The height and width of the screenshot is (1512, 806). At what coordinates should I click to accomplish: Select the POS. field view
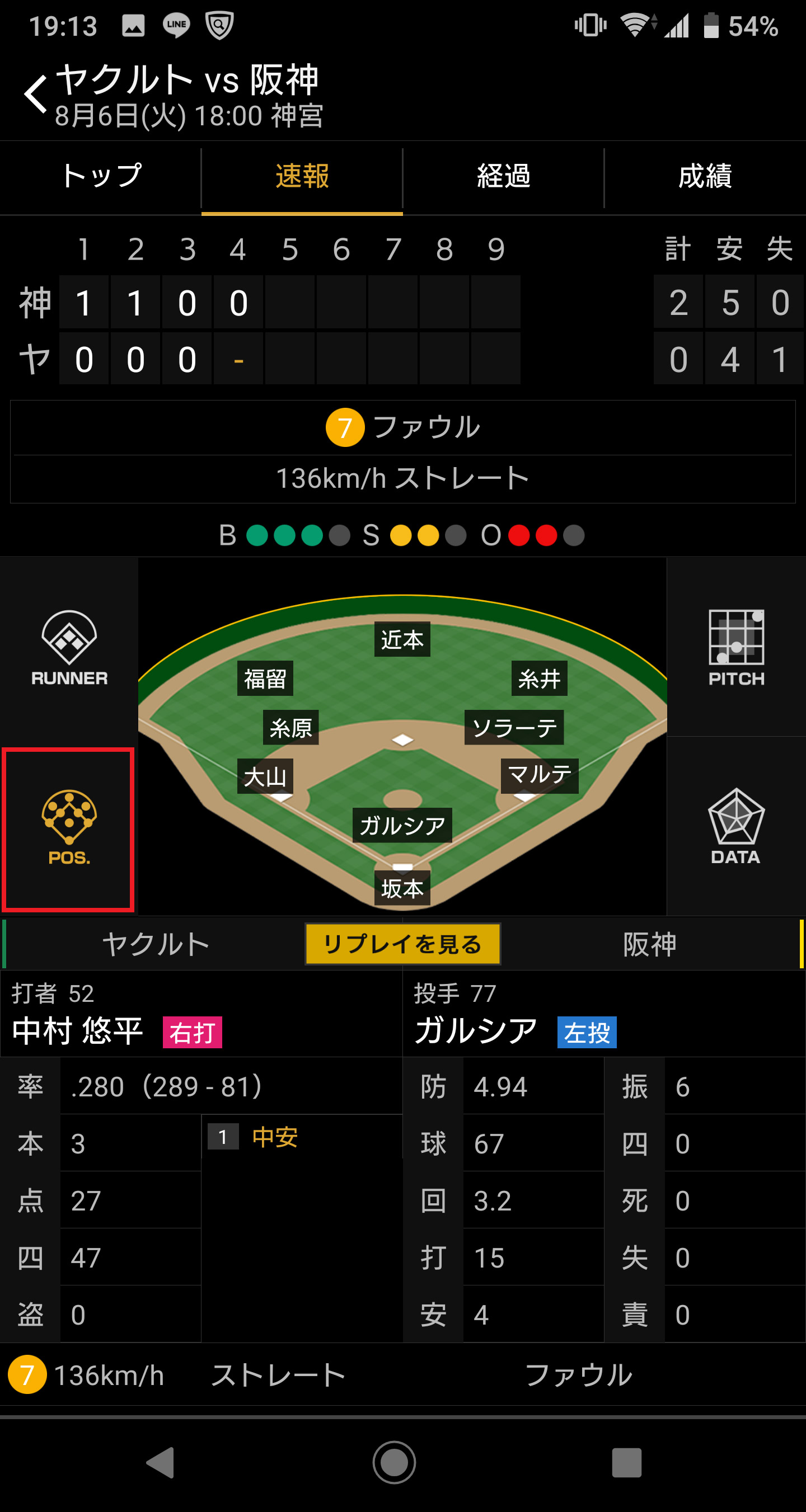[x=69, y=828]
